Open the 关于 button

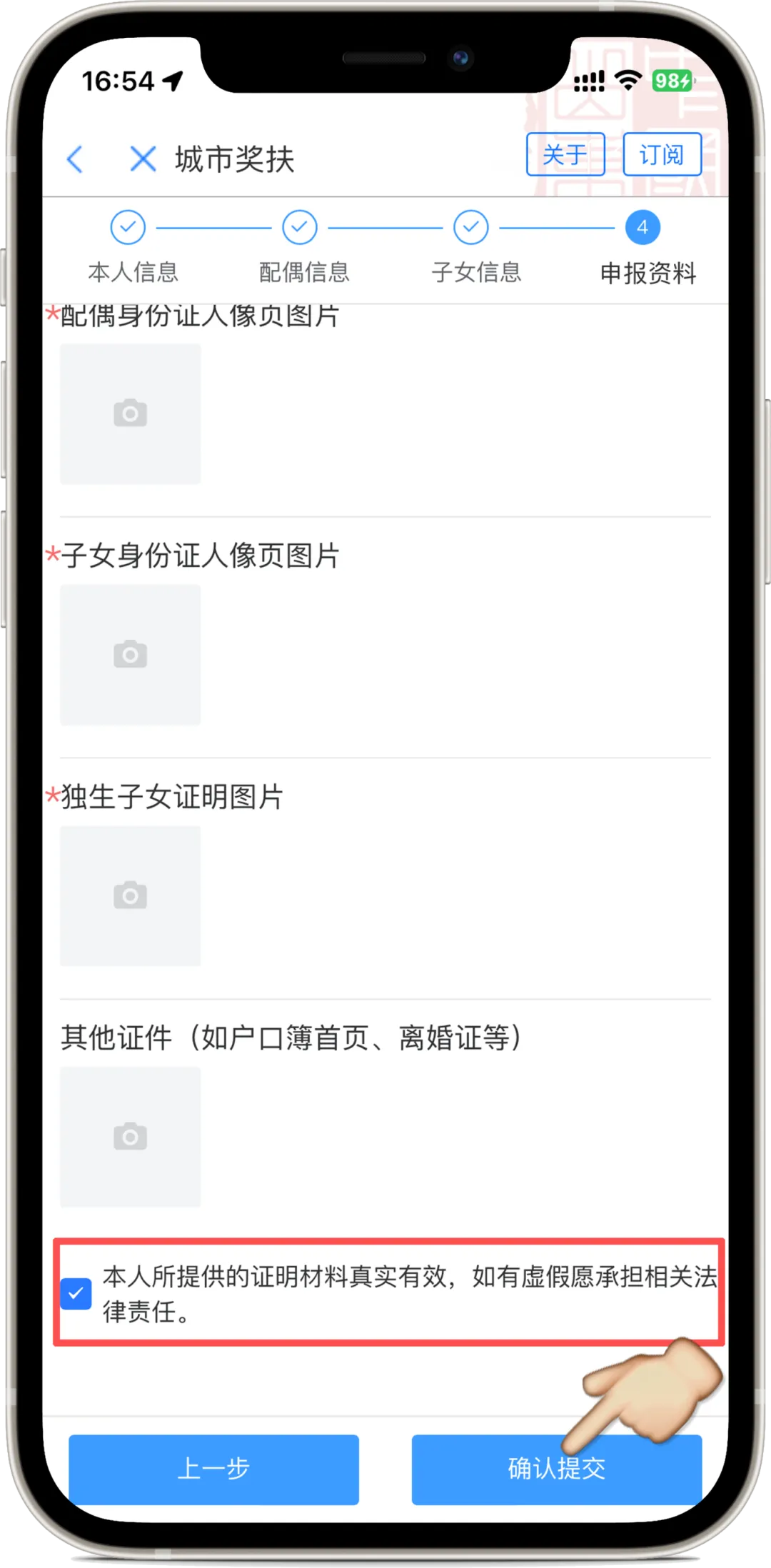pos(565,154)
